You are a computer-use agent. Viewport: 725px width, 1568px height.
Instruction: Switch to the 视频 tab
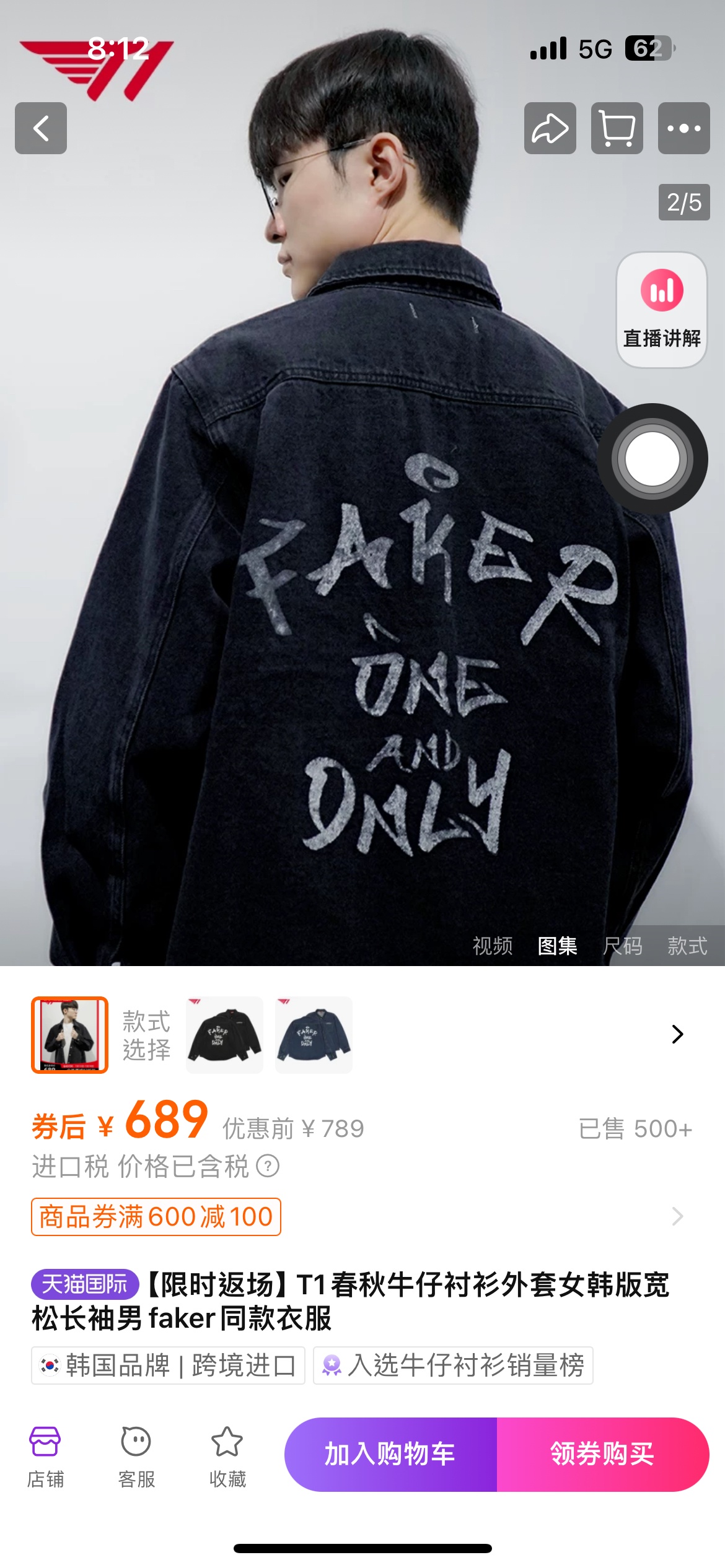pyautogui.click(x=493, y=946)
